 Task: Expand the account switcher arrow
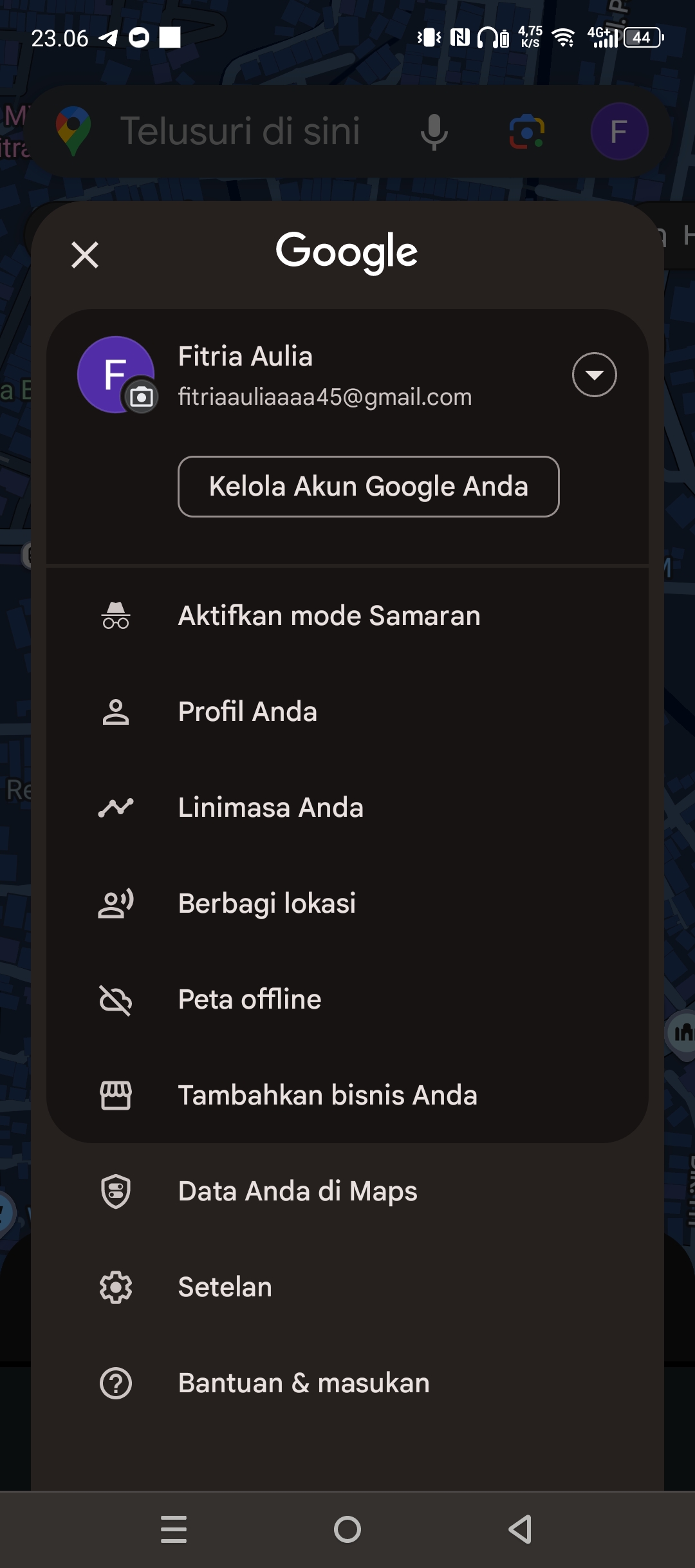(x=594, y=375)
